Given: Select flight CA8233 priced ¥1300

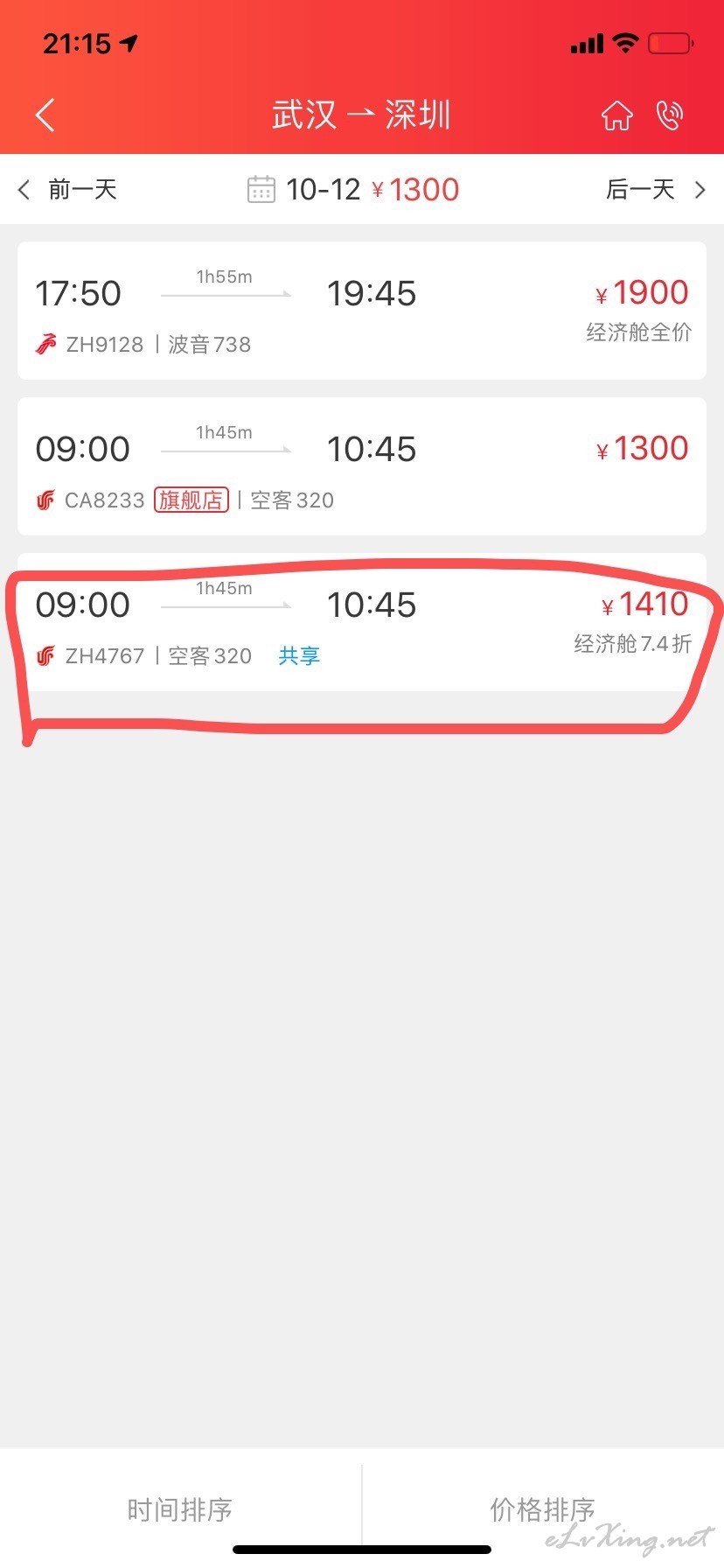Looking at the screenshot, I should [361, 466].
